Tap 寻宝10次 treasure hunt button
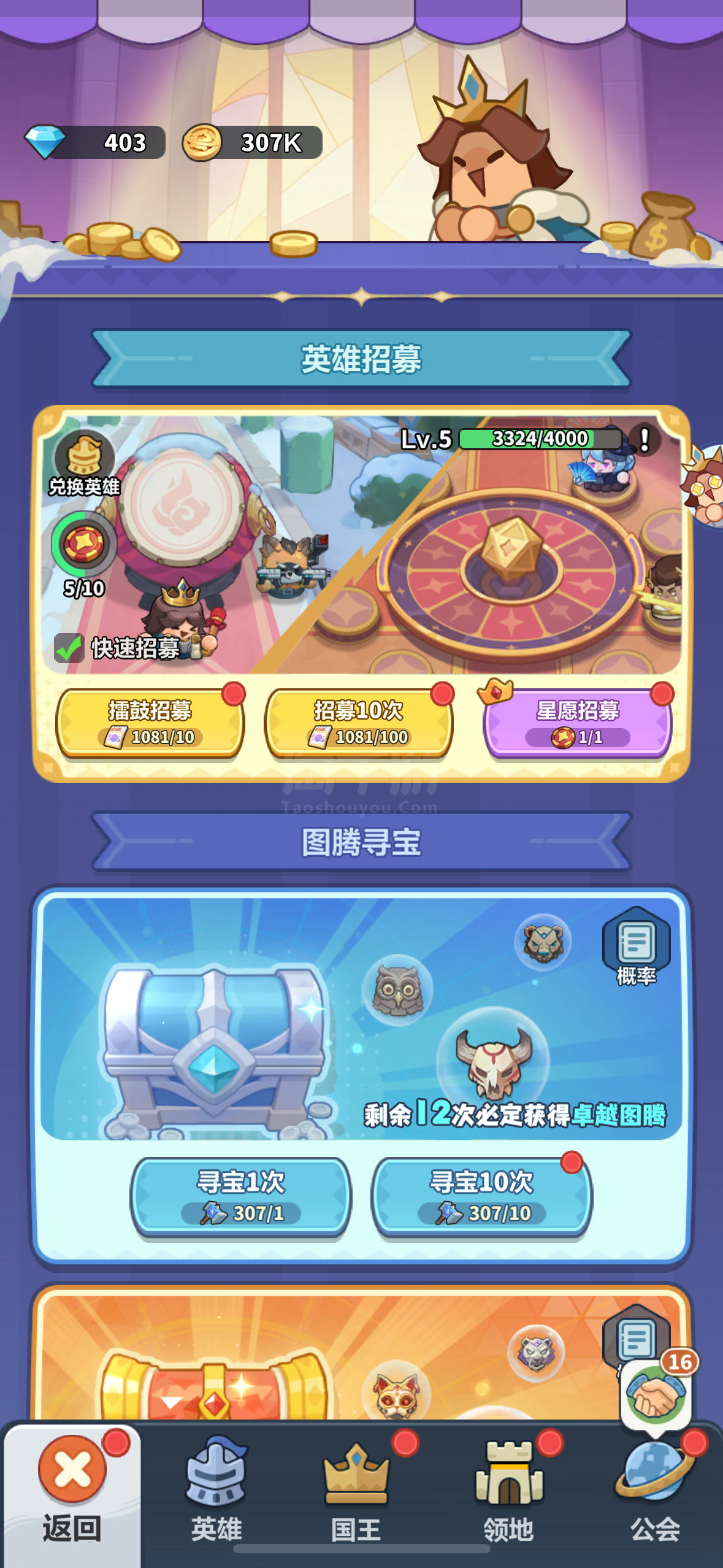Screen dimensions: 723x1568 [x=481, y=1196]
